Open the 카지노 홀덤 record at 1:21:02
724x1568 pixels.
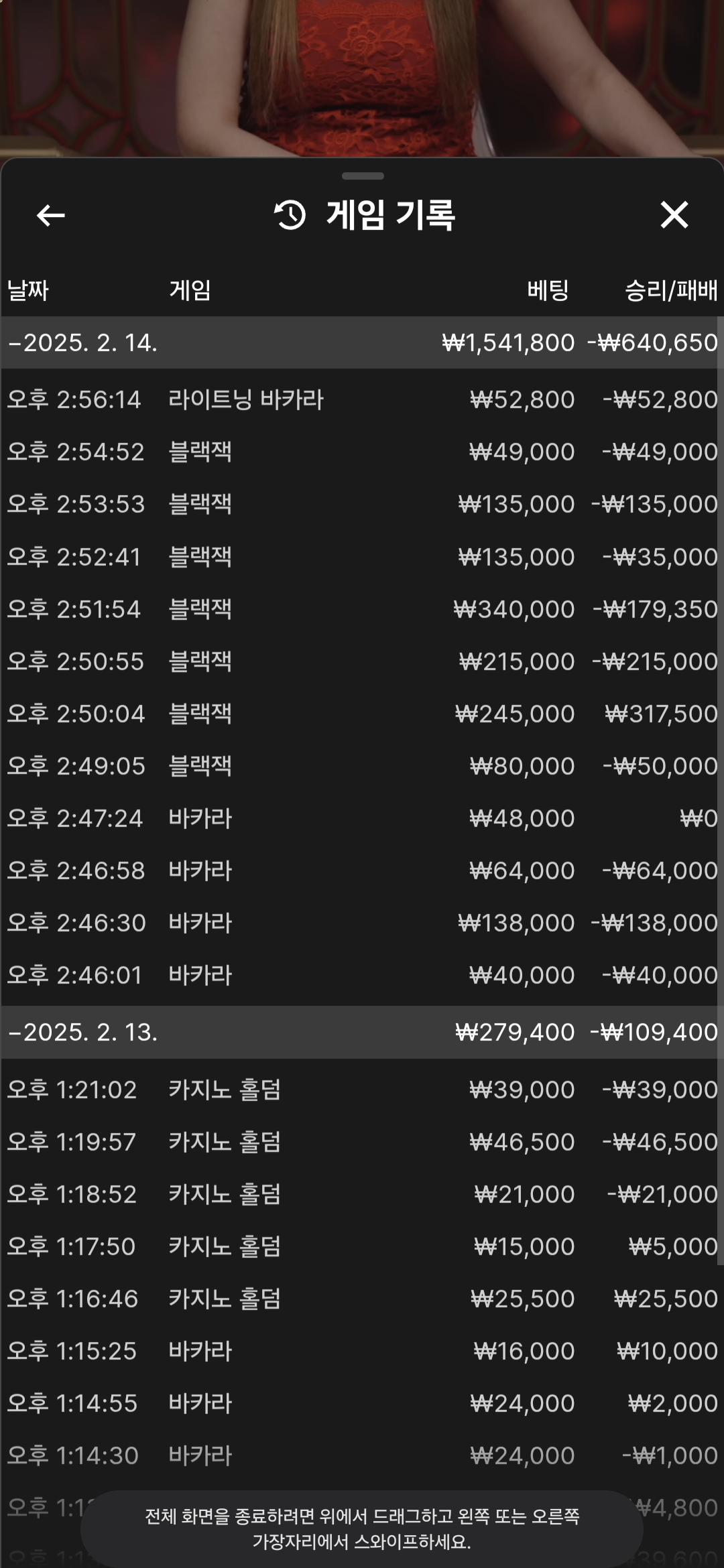tap(362, 1090)
